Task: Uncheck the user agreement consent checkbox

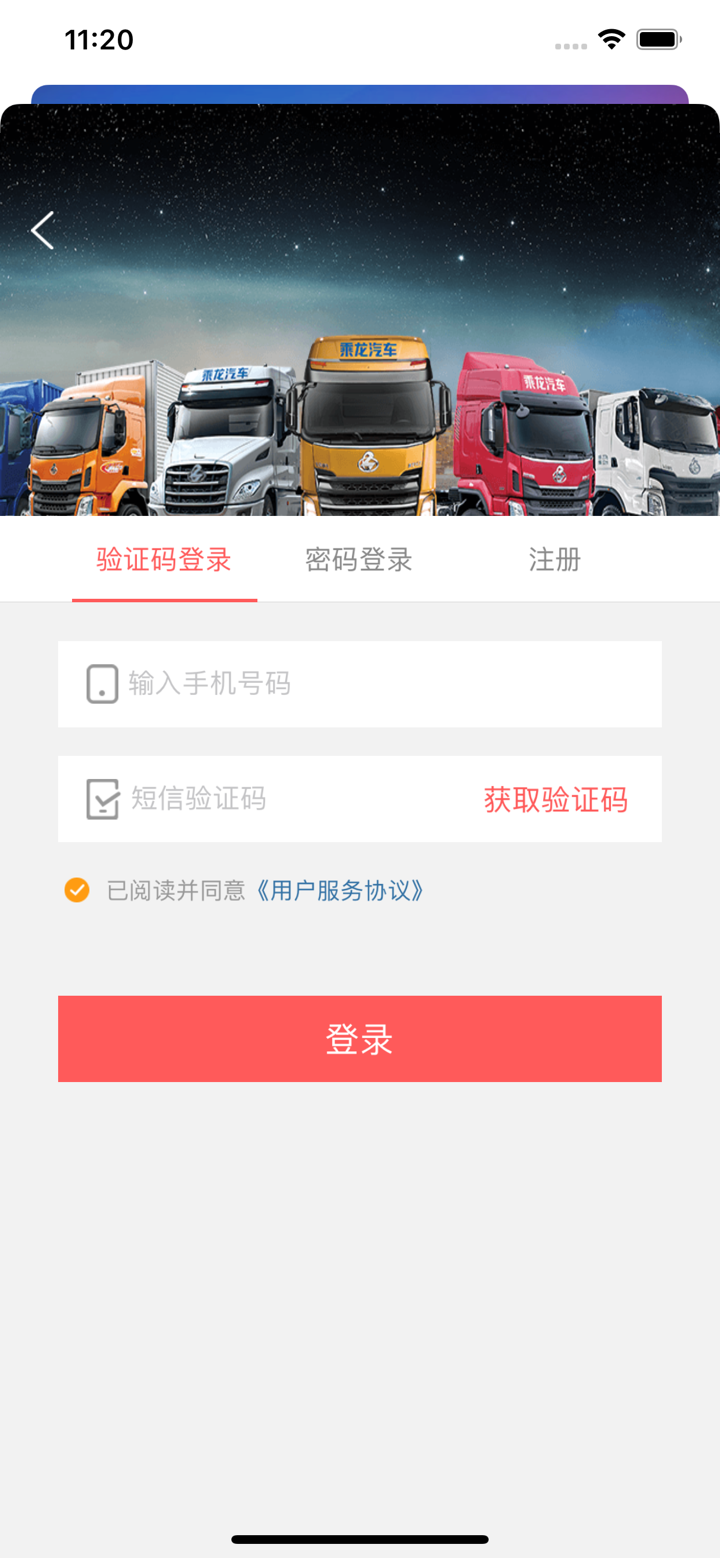Action: 76,889
